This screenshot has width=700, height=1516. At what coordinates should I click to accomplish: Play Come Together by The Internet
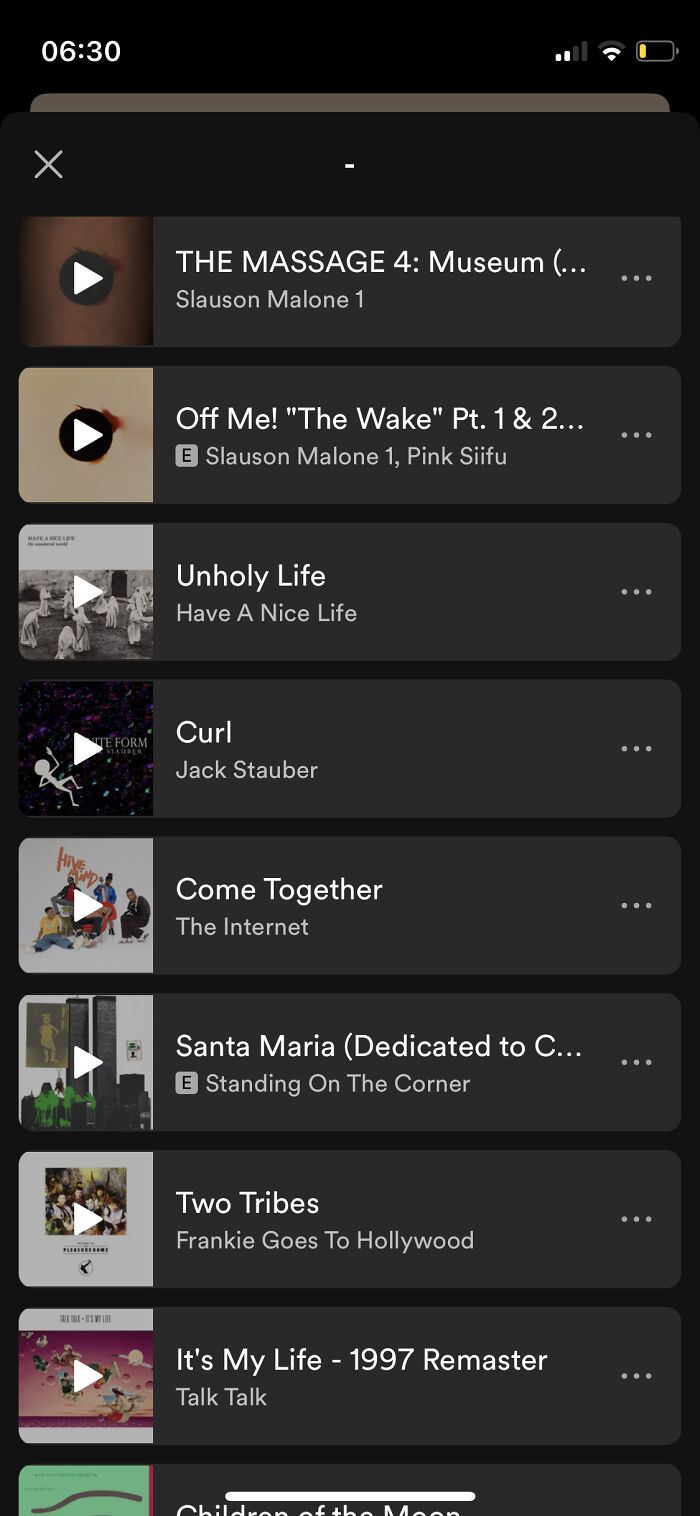[x=87, y=906]
